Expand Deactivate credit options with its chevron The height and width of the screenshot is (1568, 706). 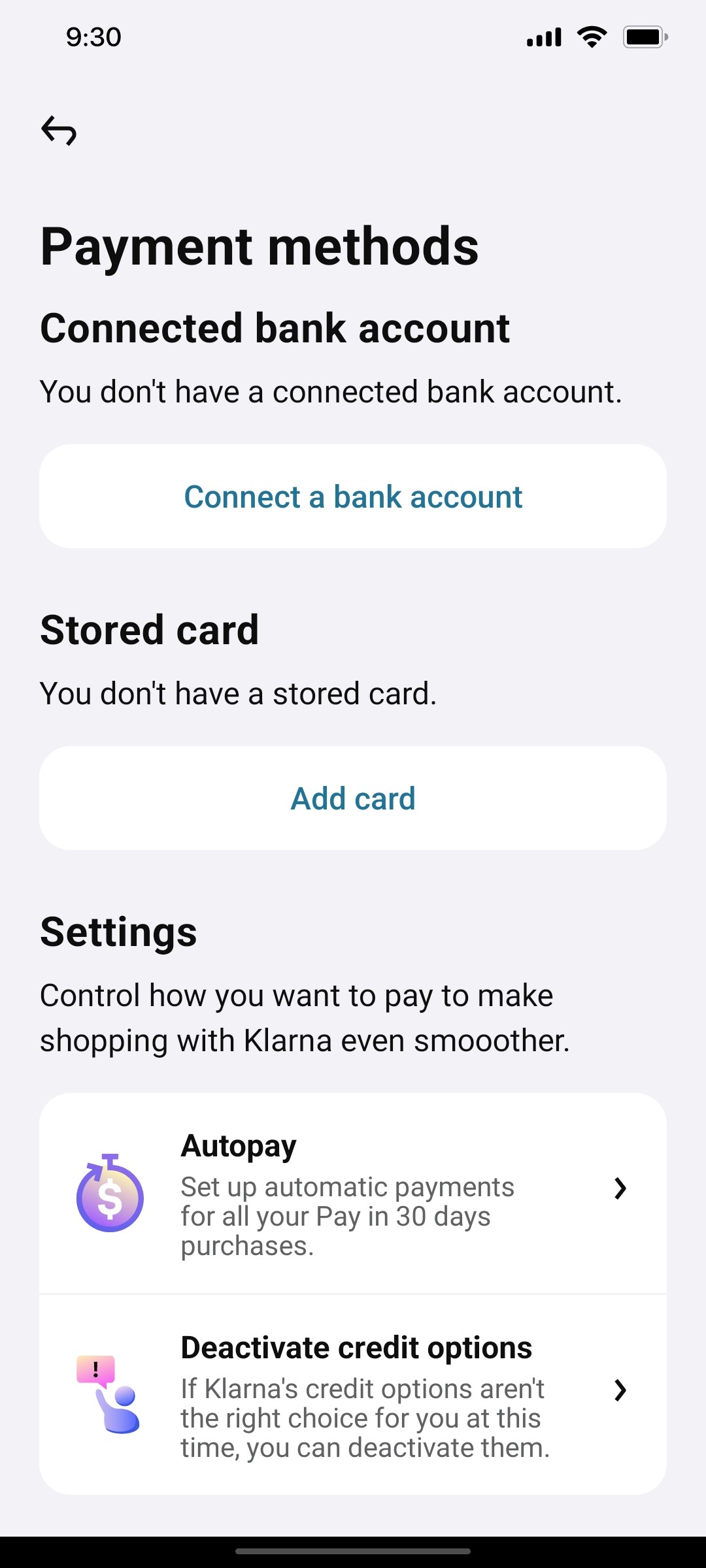(x=620, y=1390)
